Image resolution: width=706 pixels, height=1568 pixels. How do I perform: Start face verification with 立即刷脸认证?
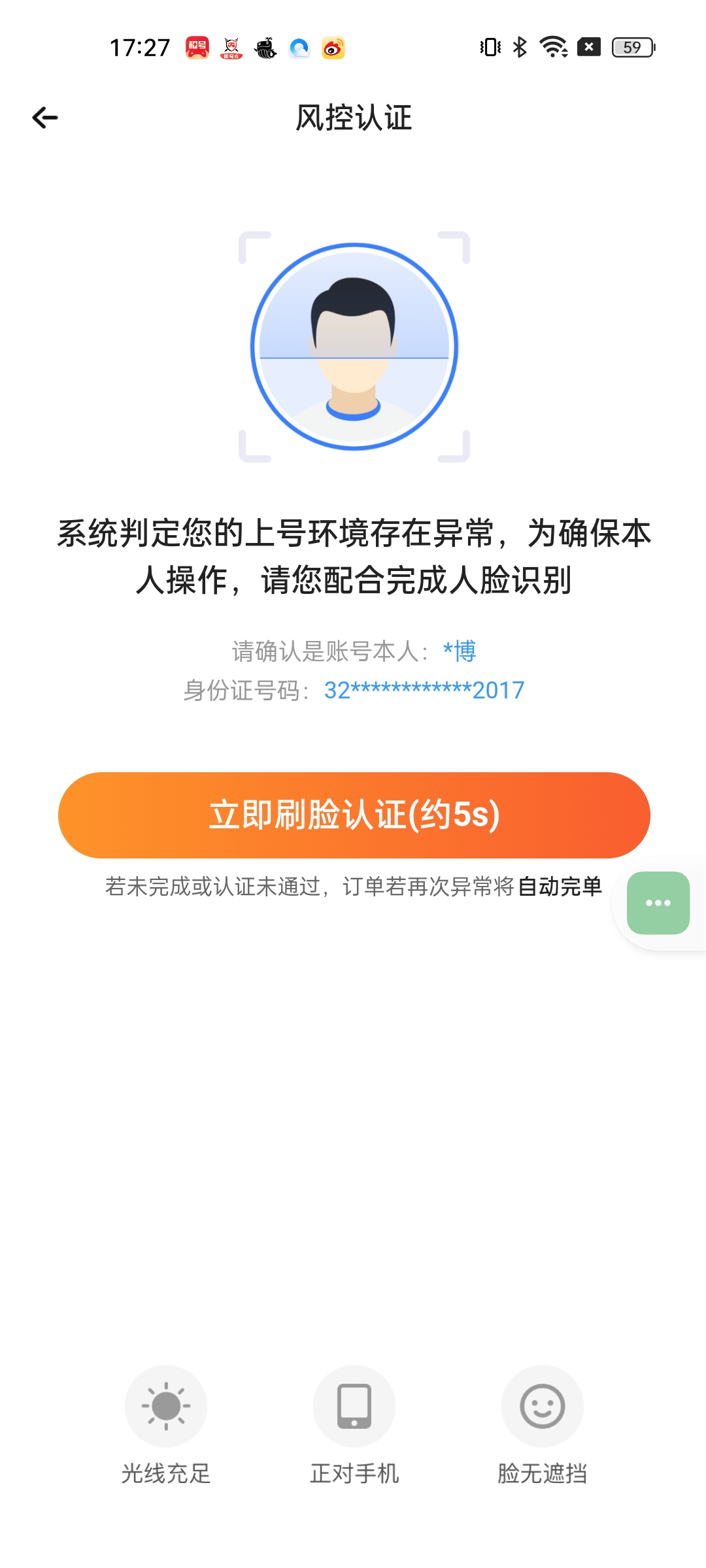click(x=354, y=815)
